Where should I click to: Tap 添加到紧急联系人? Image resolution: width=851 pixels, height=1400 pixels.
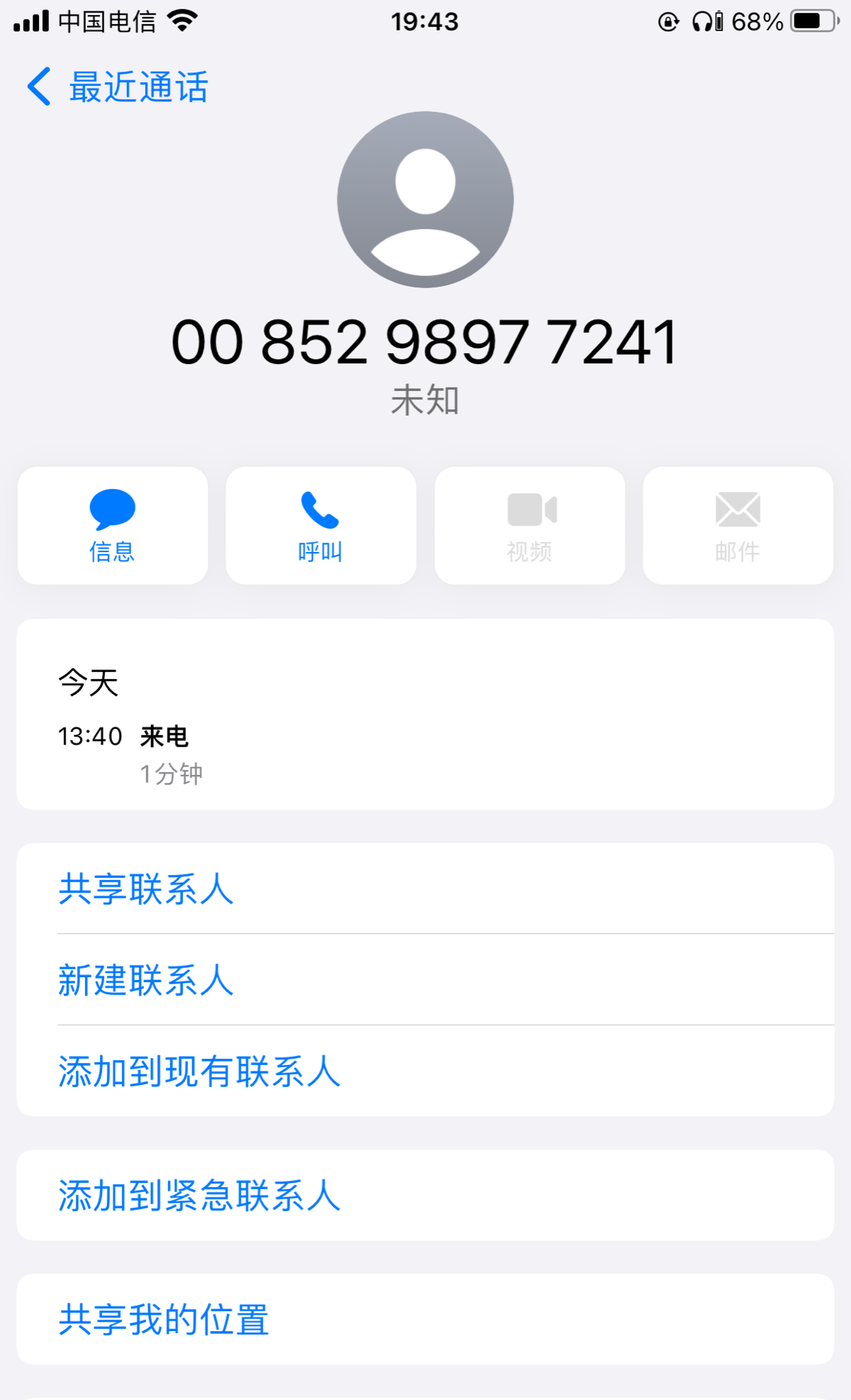199,1195
